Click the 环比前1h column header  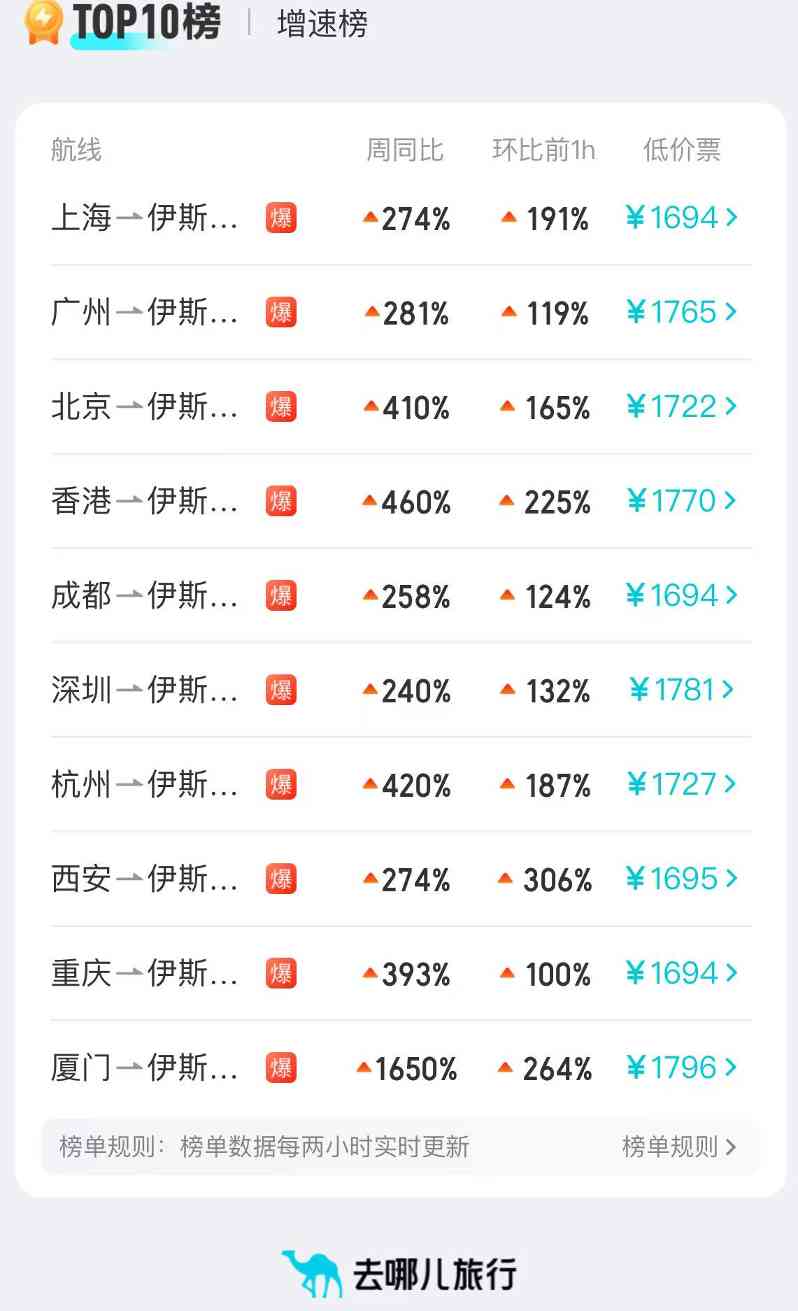tap(544, 148)
